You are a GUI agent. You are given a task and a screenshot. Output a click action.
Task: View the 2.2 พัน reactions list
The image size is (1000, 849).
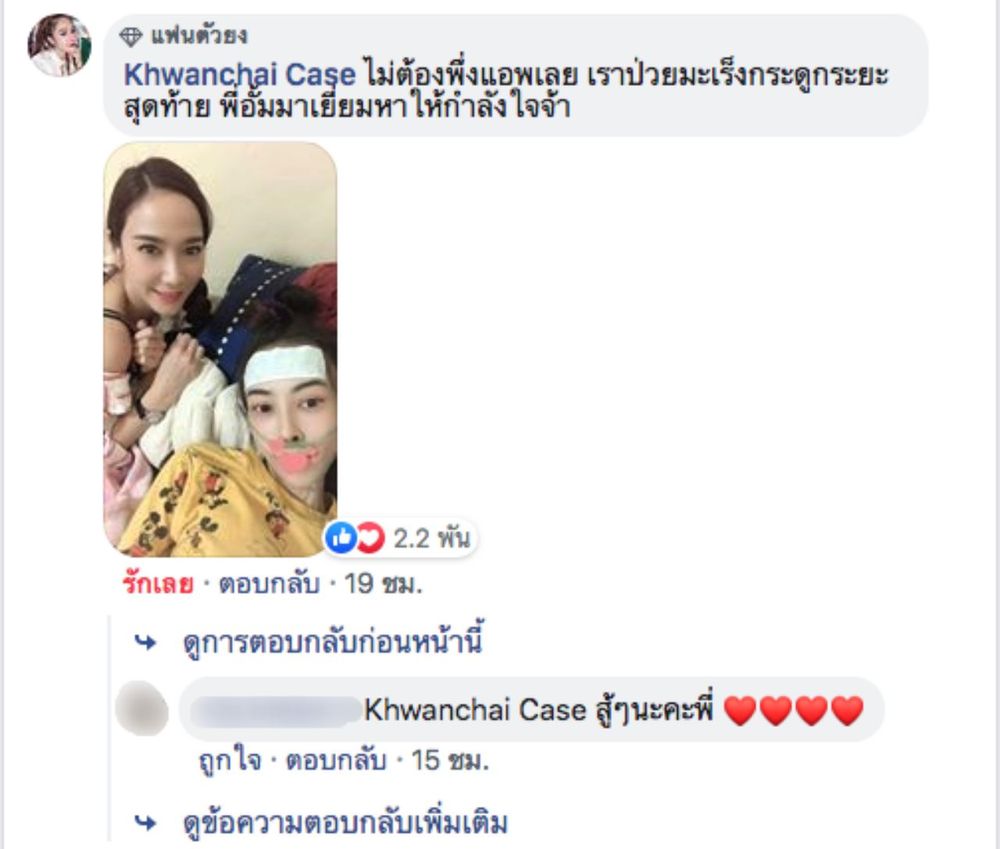pos(400,539)
